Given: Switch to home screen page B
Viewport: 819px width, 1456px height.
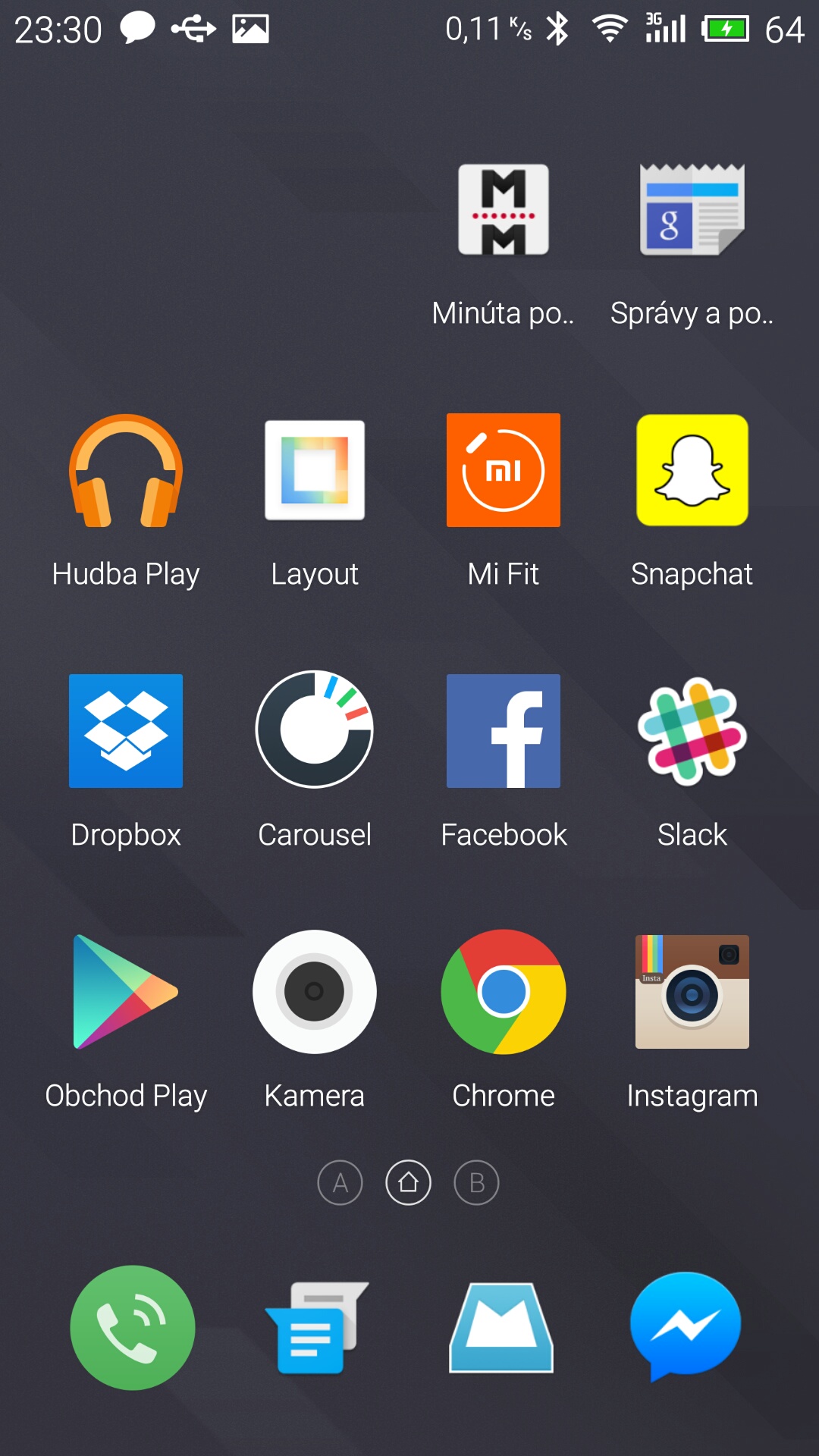Looking at the screenshot, I should [x=476, y=1183].
